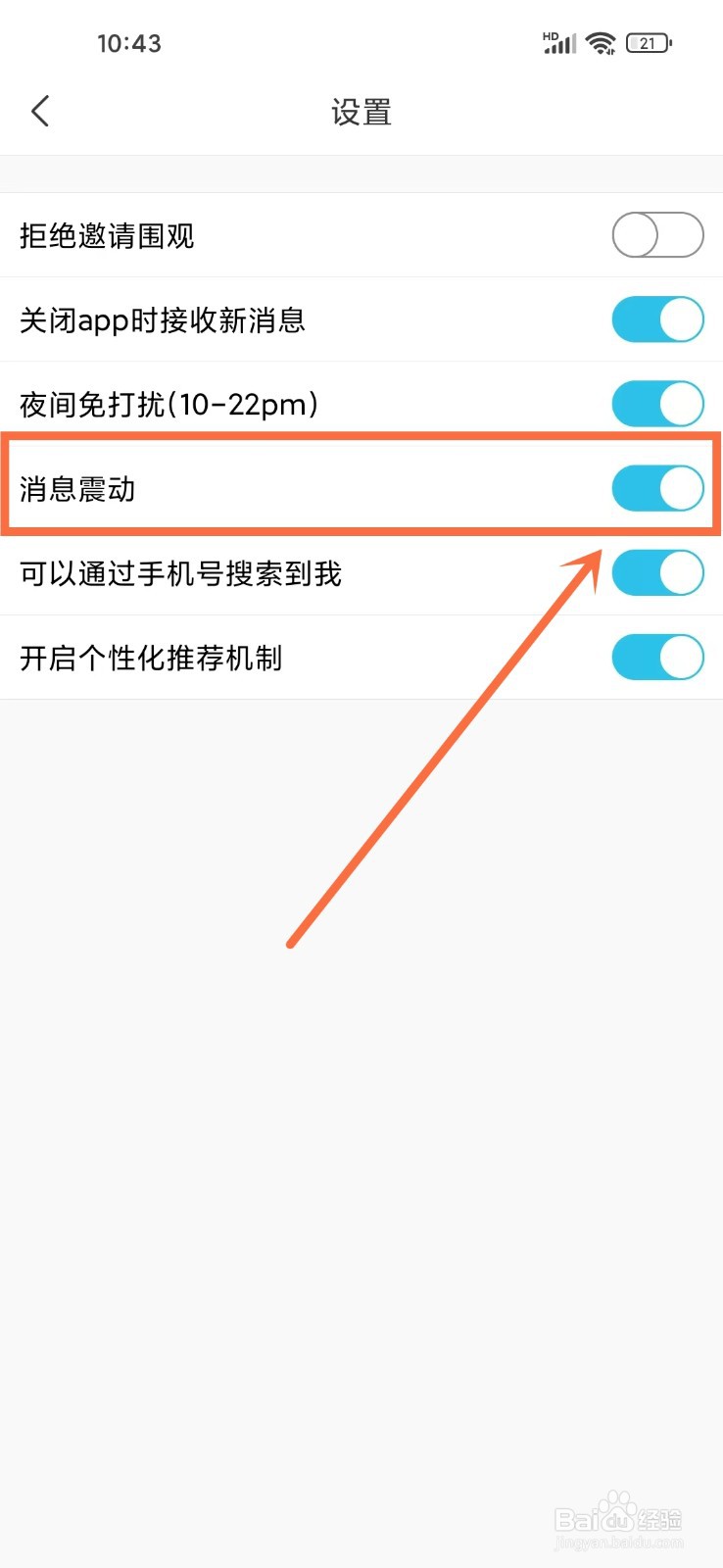
Task: Disable 关闭app时接收新消息 switch
Action: (x=657, y=319)
